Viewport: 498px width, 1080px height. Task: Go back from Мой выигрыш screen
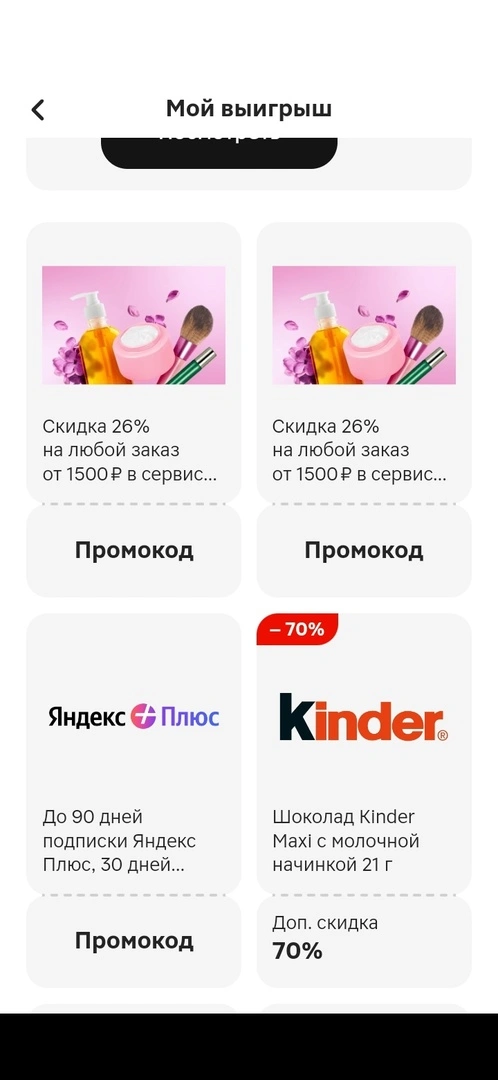[38, 110]
